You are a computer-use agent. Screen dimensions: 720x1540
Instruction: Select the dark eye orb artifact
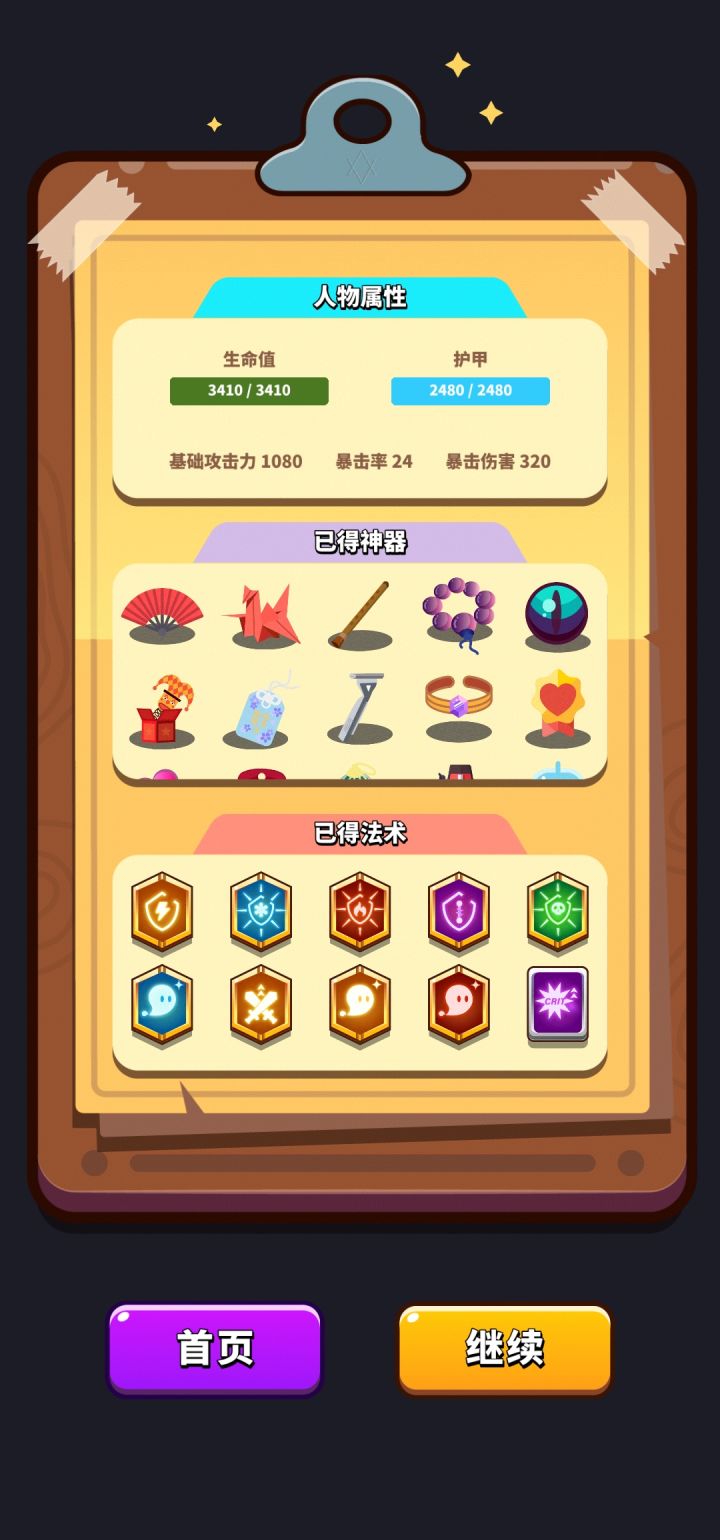pos(557,612)
